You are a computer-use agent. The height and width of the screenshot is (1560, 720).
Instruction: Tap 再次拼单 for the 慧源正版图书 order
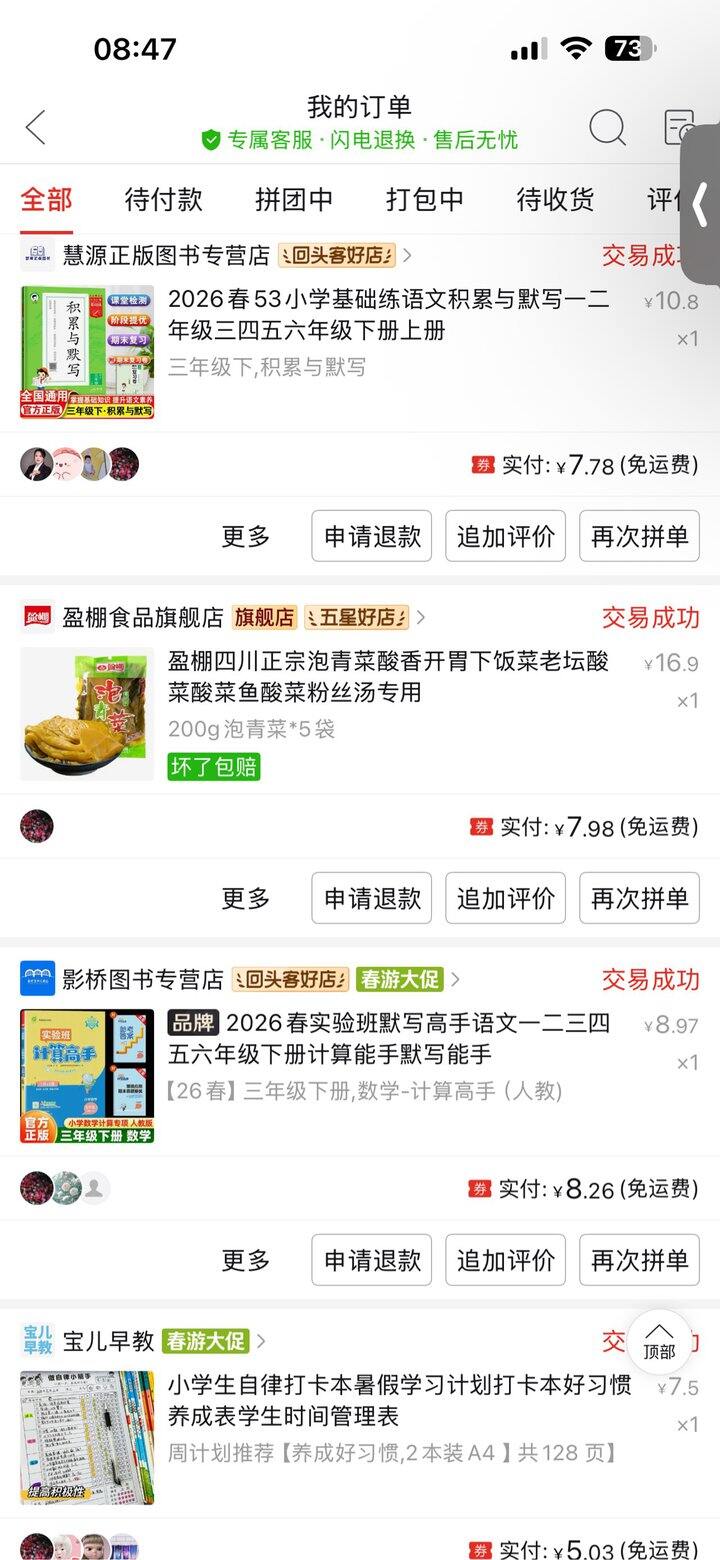pyautogui.click(x=639, y=537)
